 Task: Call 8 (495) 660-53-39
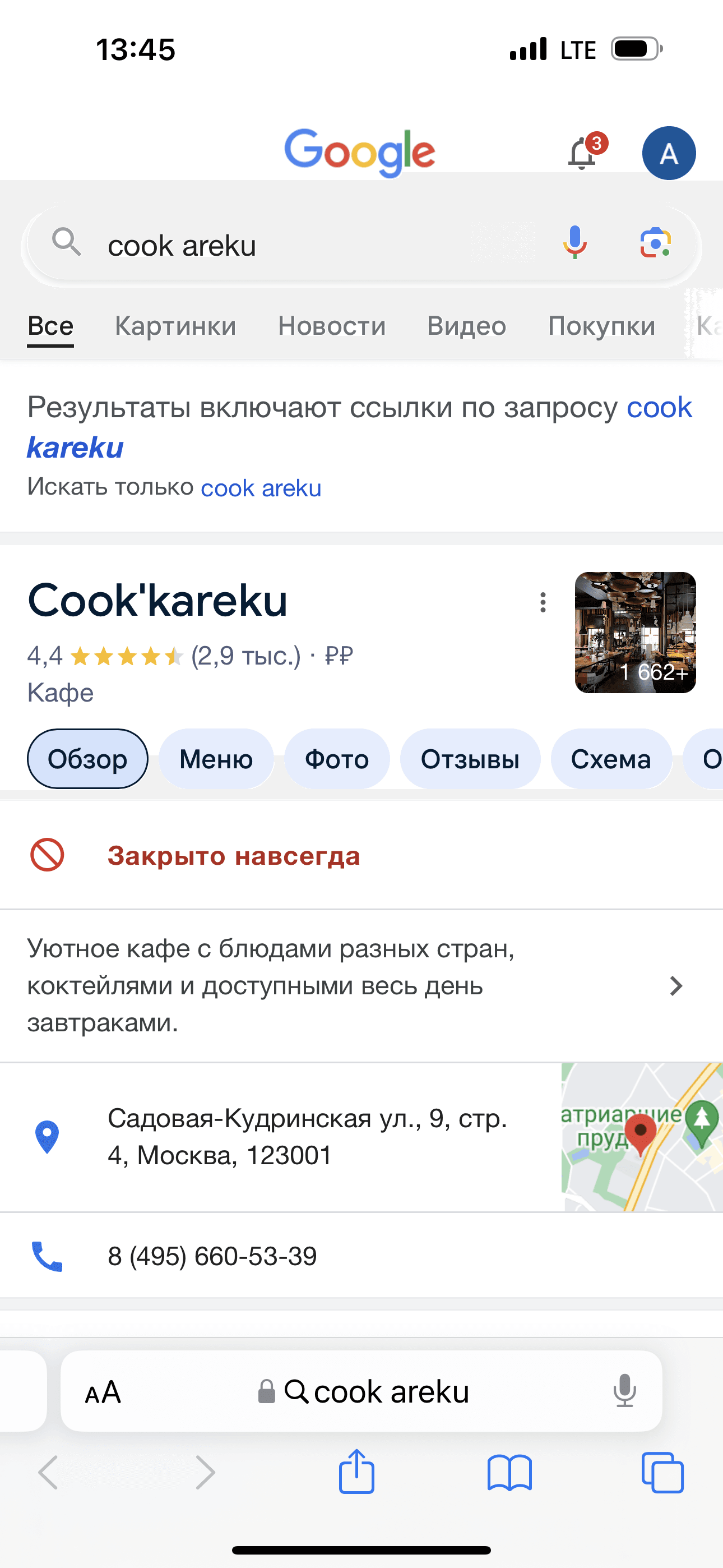coord(361,1256)
